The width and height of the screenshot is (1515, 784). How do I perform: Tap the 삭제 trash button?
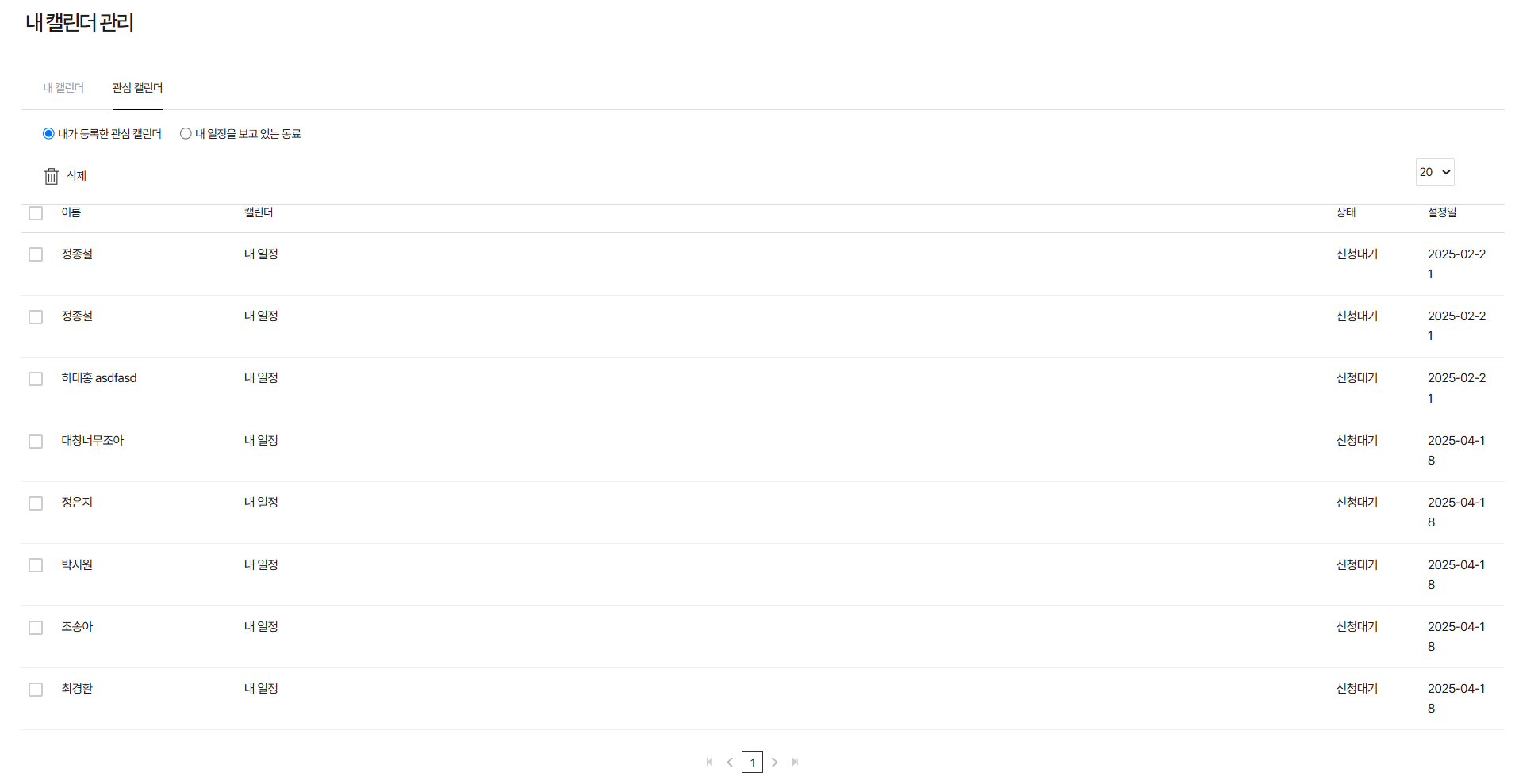click(64, 176)
